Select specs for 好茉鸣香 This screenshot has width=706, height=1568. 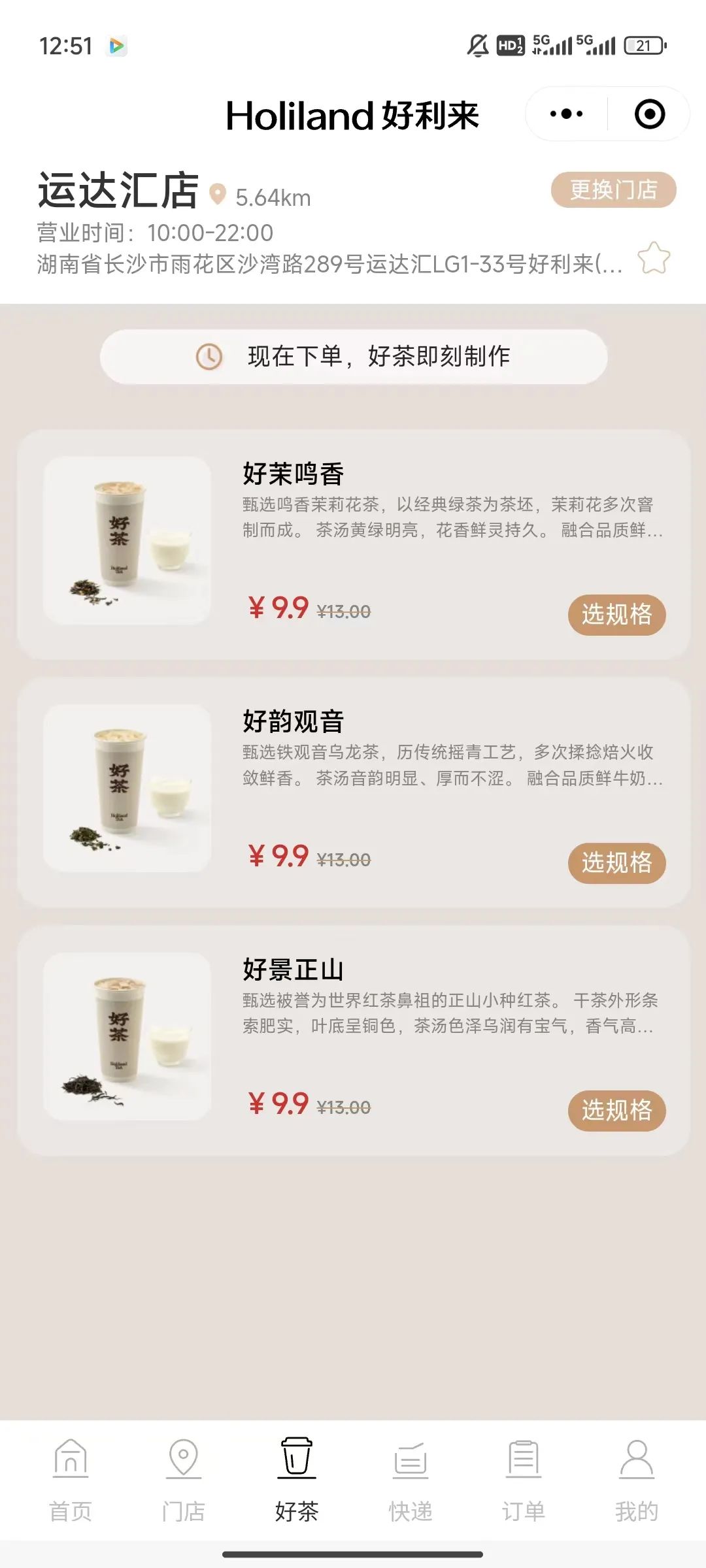tap(616, 615)
